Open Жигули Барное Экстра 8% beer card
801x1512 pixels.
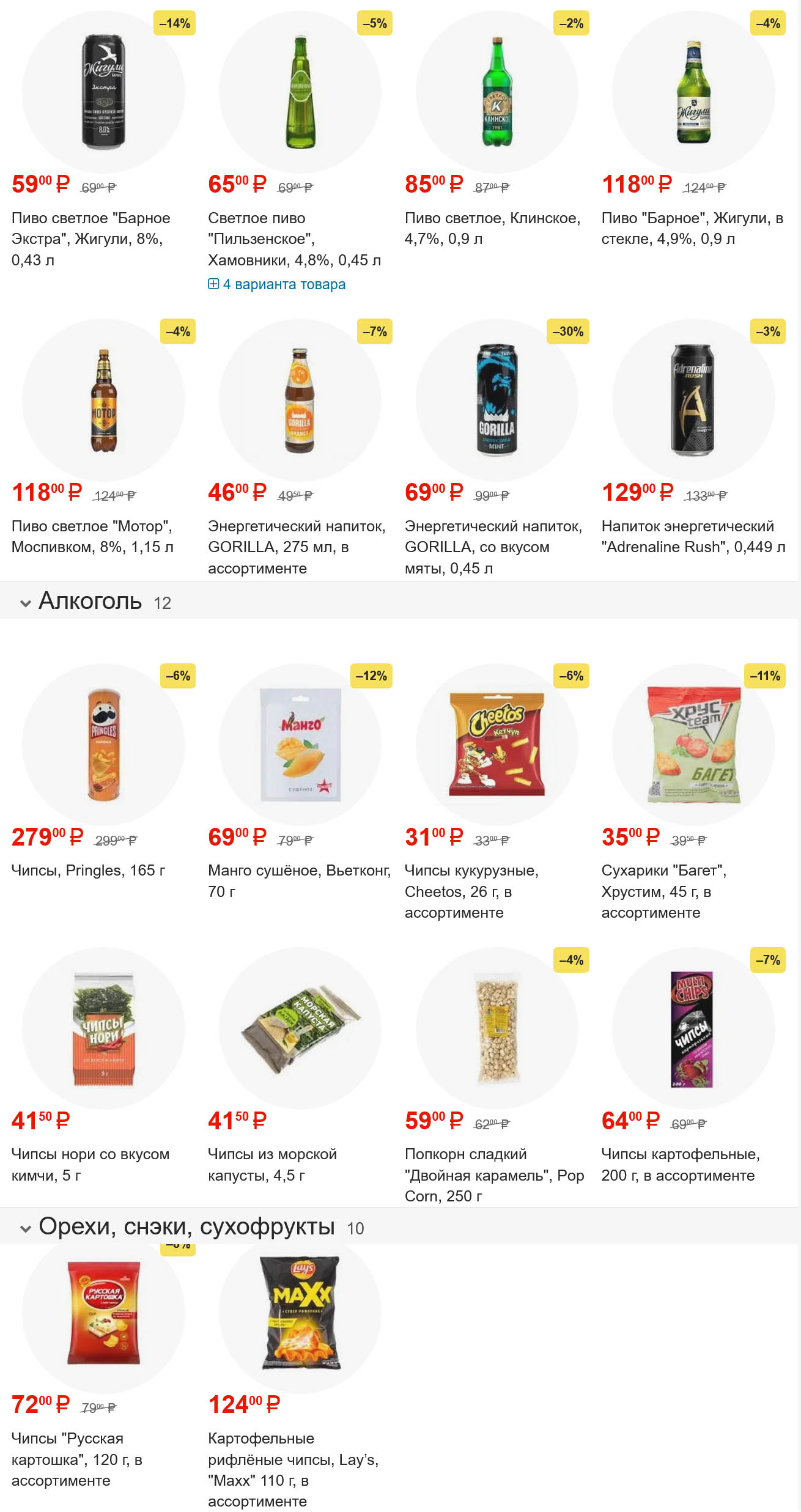(90, 238)
